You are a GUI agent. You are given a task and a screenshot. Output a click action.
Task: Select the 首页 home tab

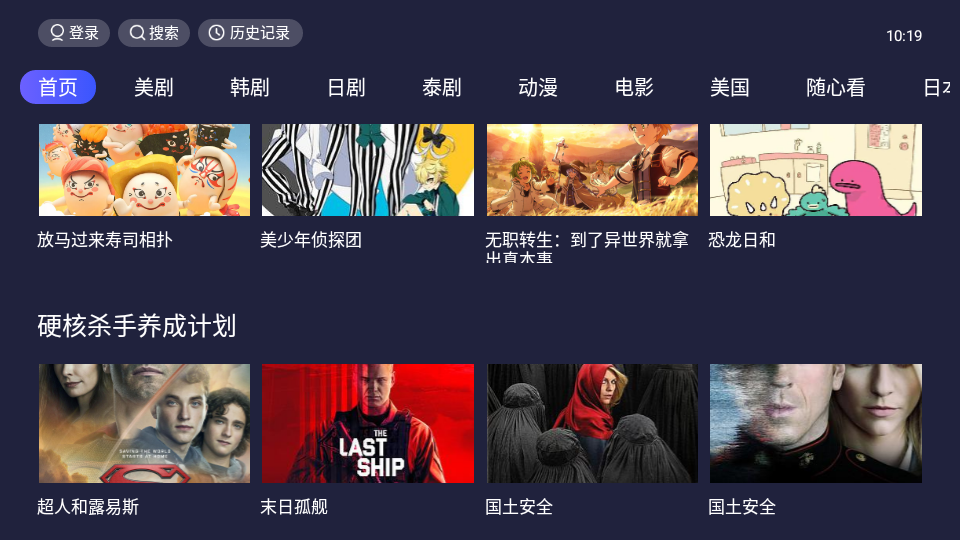pyautogui.click(x=58, y=88)
